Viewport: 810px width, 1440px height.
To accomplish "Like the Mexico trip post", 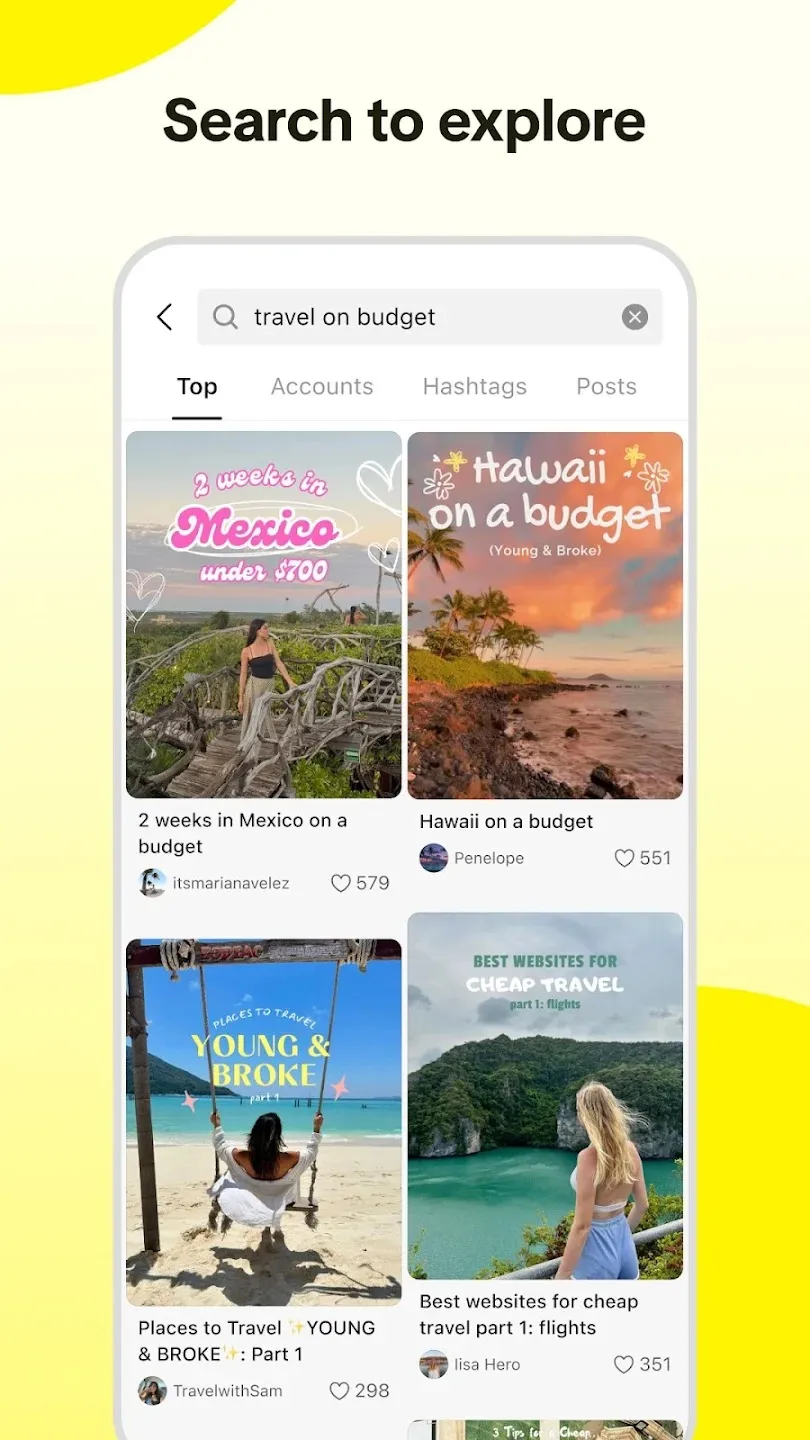I will (340, 883).
